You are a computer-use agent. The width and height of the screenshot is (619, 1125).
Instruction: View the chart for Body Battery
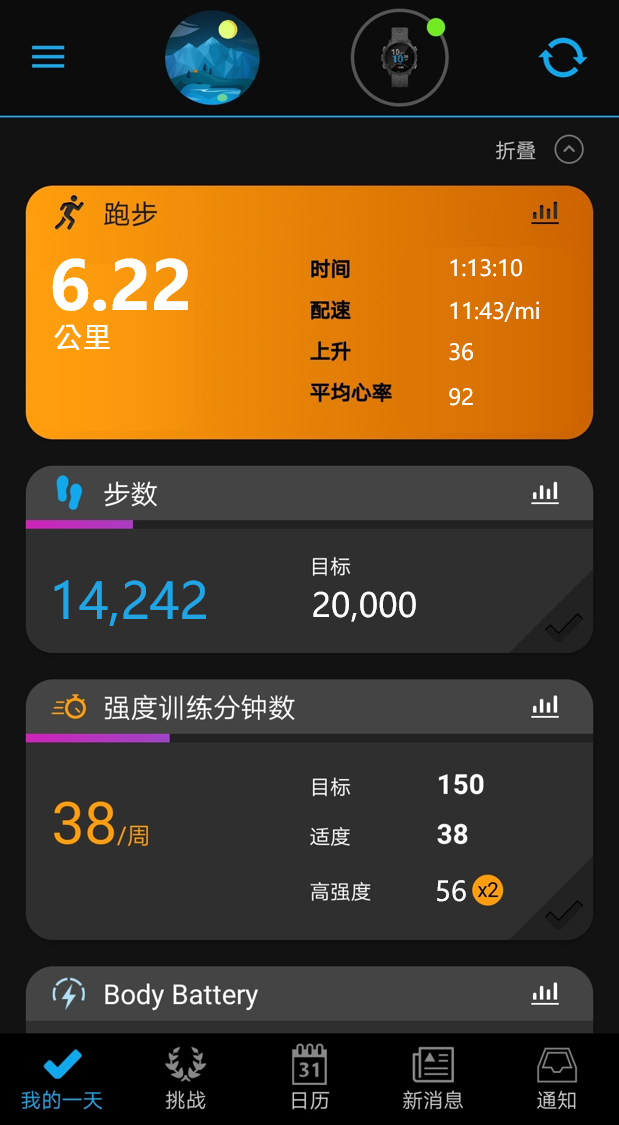545,993
